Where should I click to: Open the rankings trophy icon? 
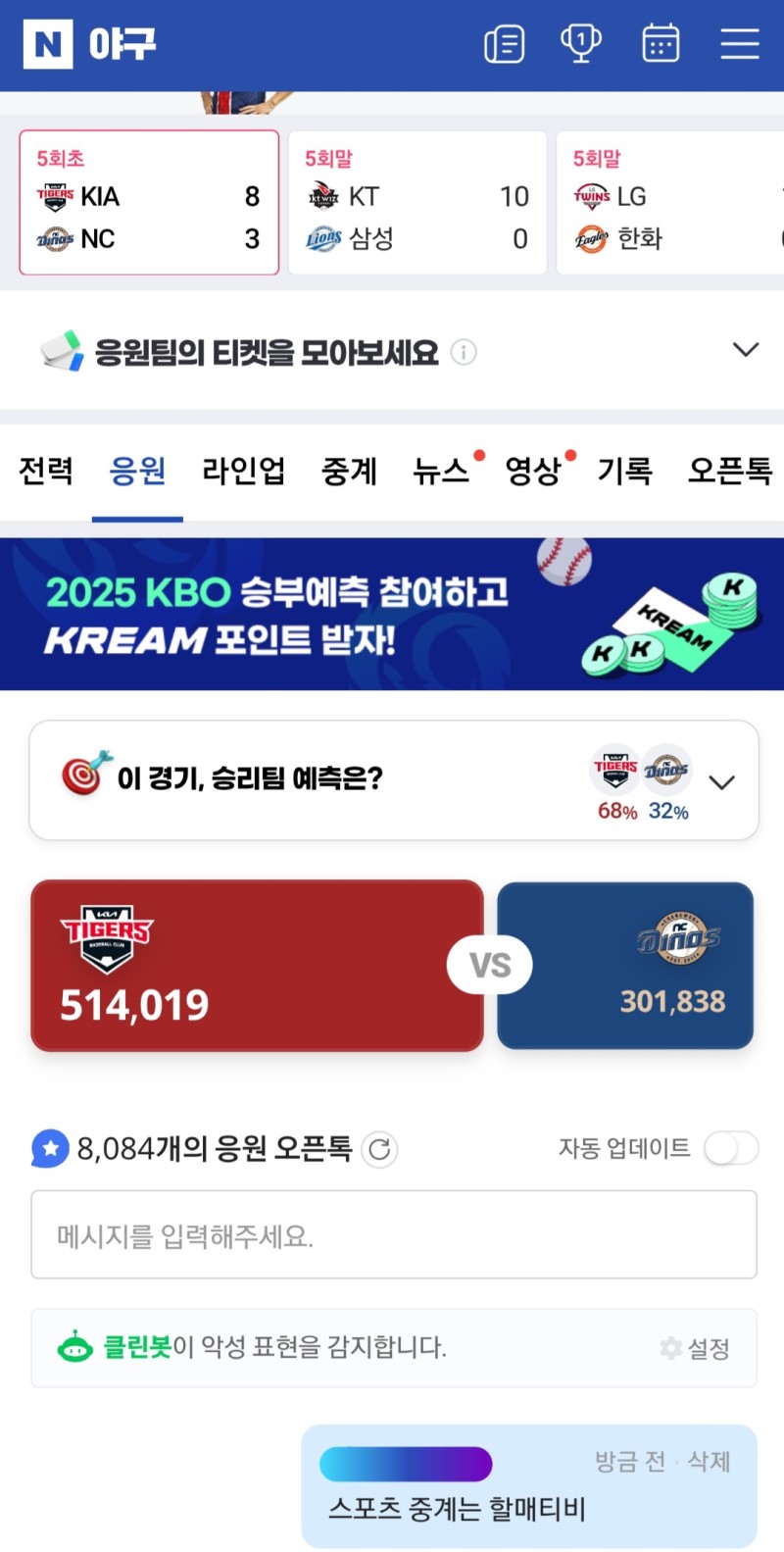click(581, 44)
